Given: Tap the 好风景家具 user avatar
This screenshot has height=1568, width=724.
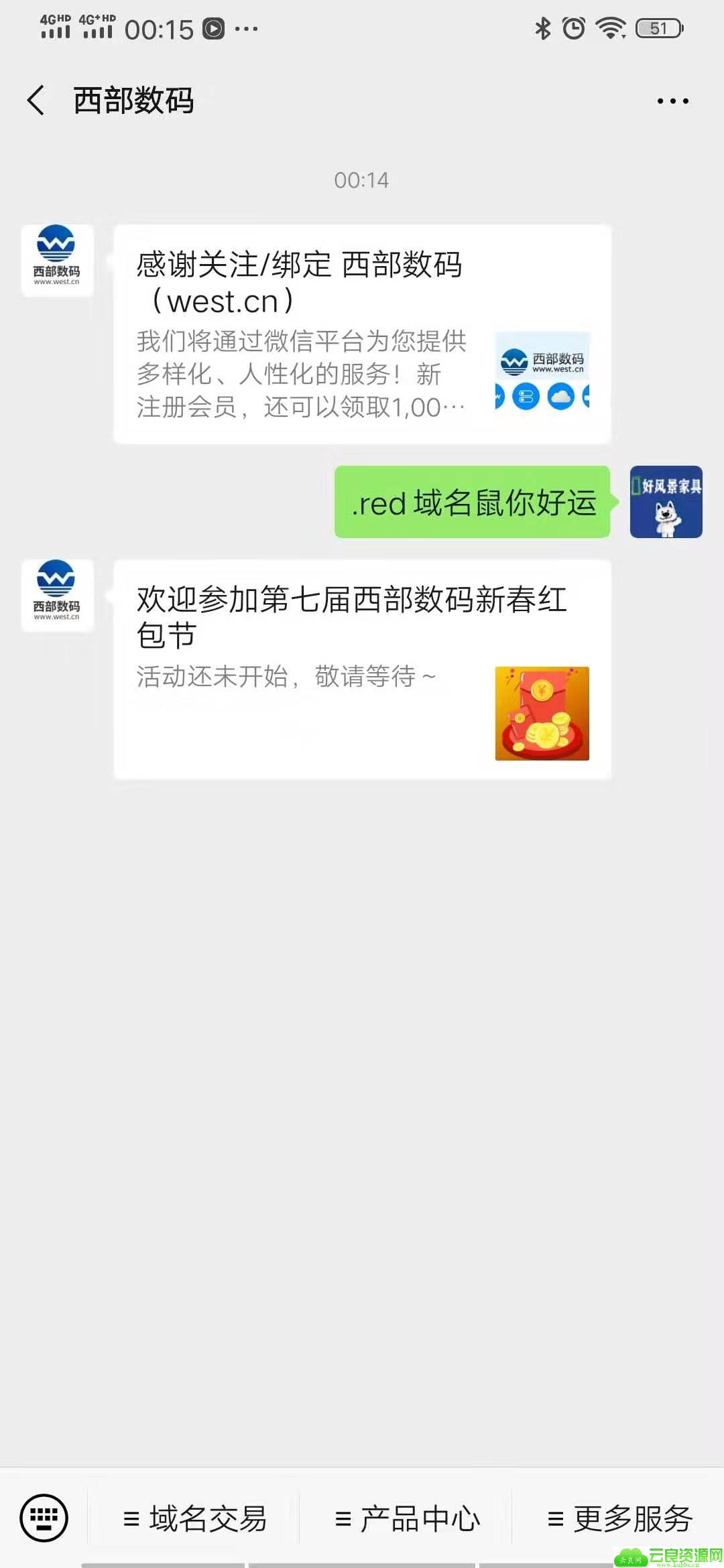Looking at the screenshot, I should (x=666, y=502).
